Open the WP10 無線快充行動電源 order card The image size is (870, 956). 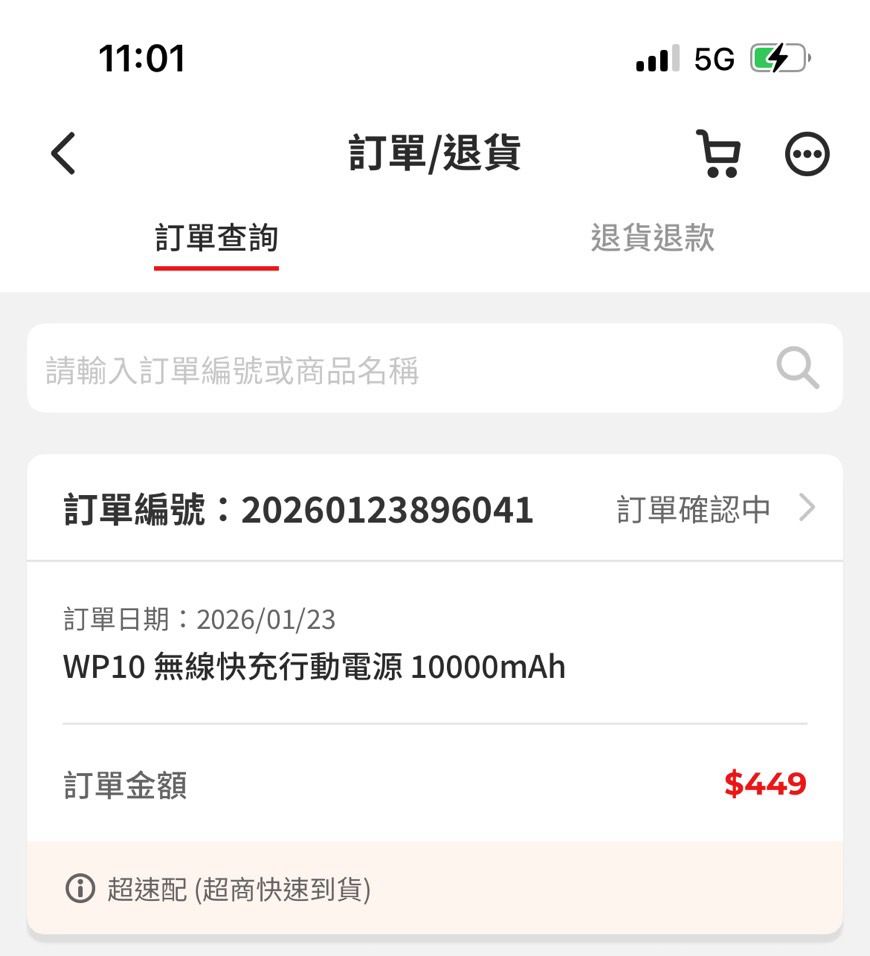click(314, 666)
